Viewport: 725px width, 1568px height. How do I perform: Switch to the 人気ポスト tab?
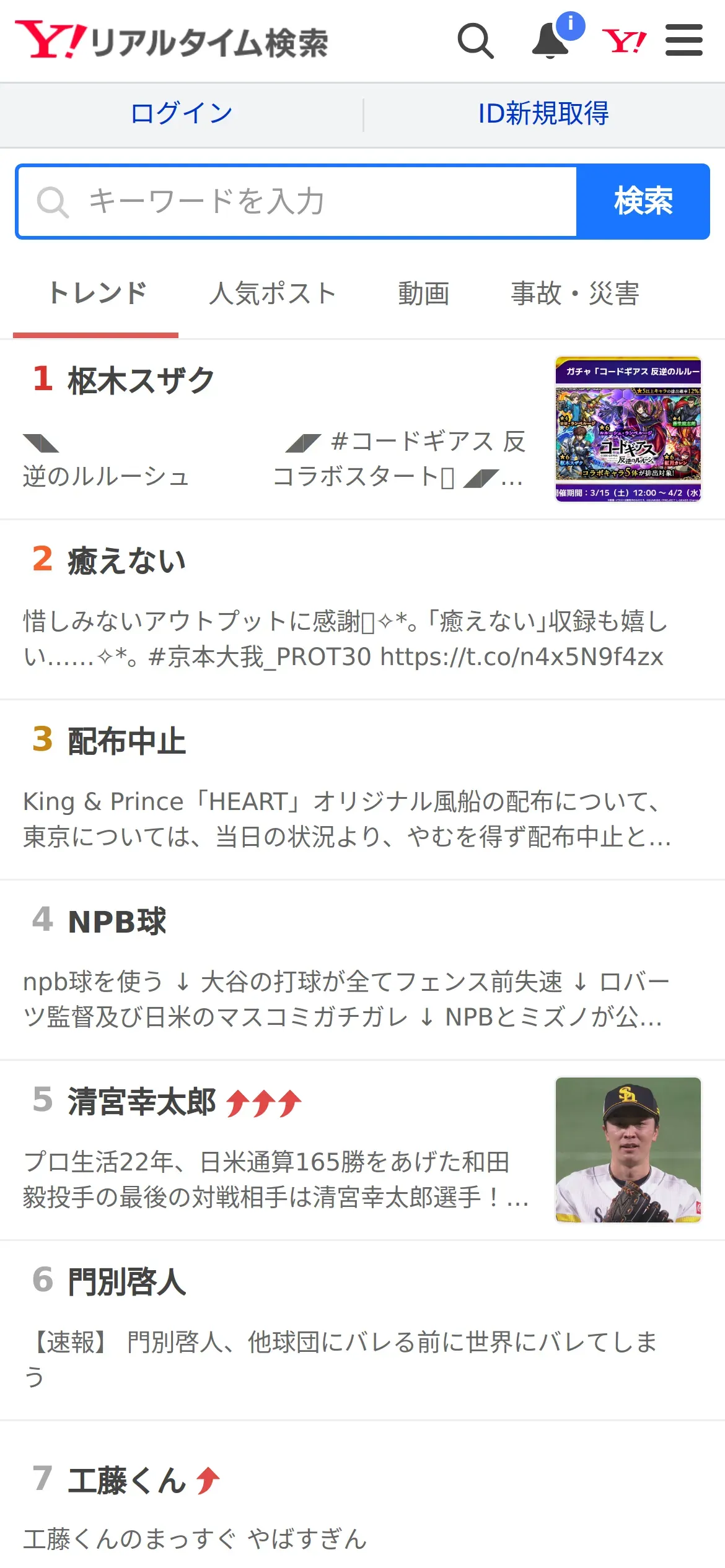click(x=273, y=294)
